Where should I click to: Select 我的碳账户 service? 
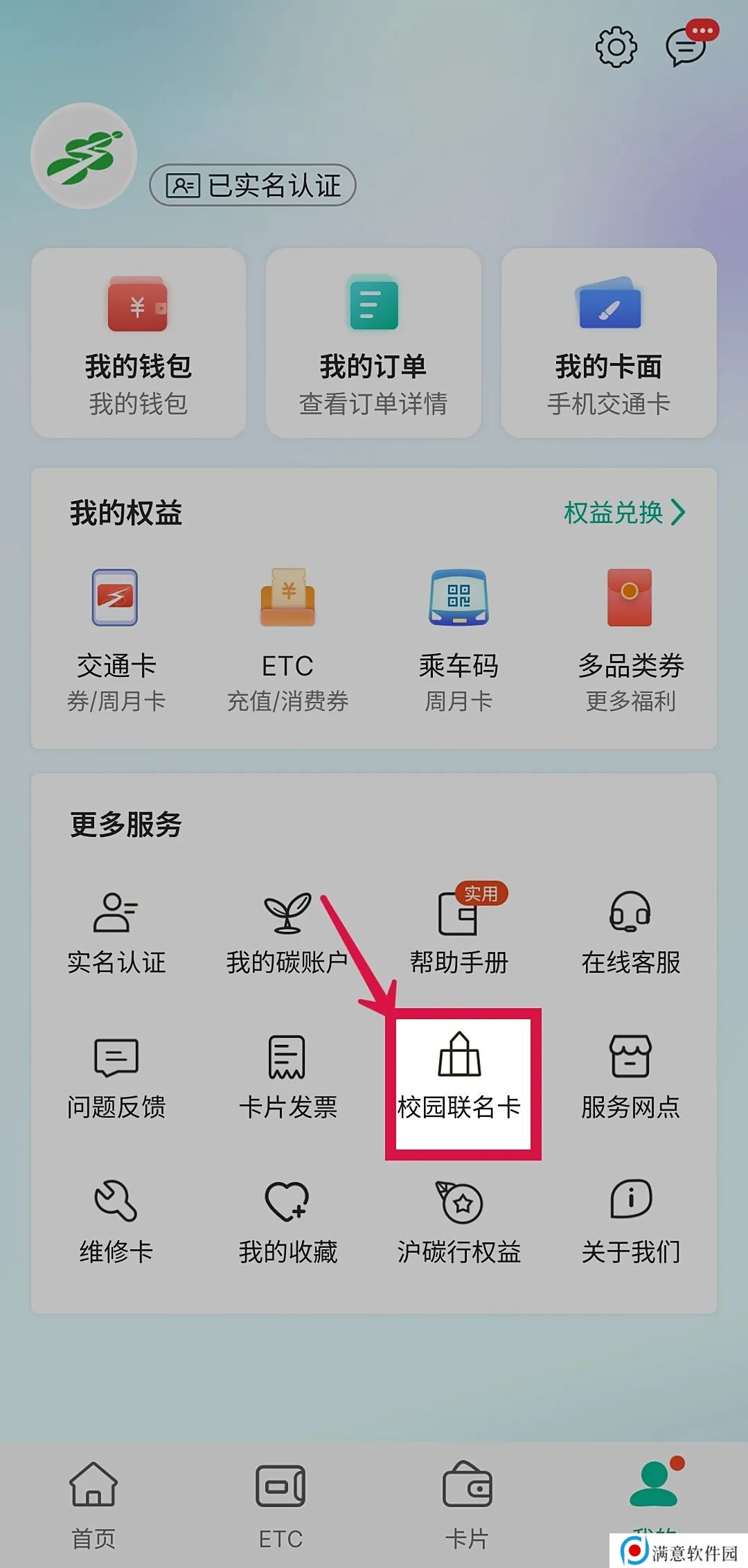click(287, 933)
